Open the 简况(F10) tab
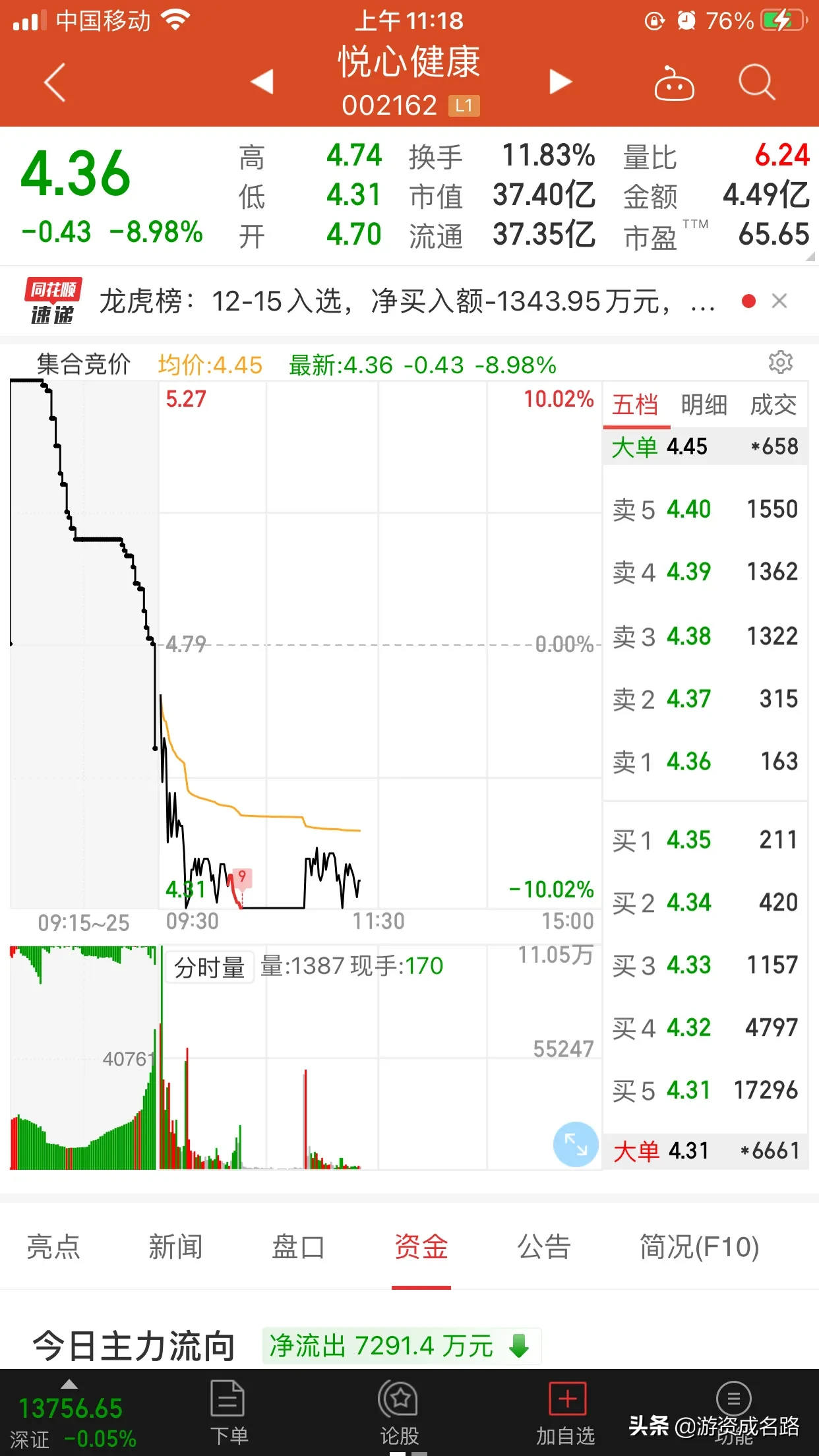The width and height of the screenshot is (819, 1456). pos(700,1246)
